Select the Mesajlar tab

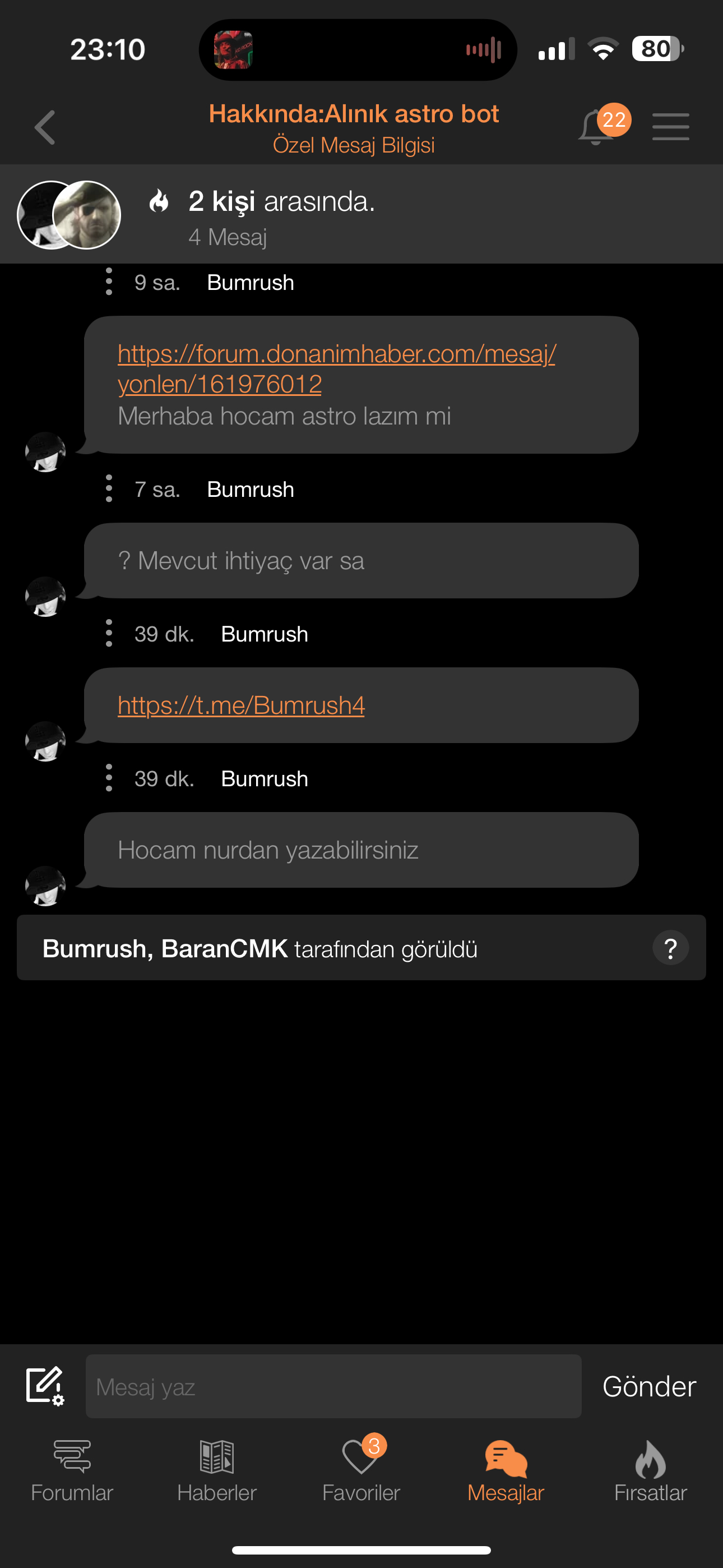click(505, 1470)
